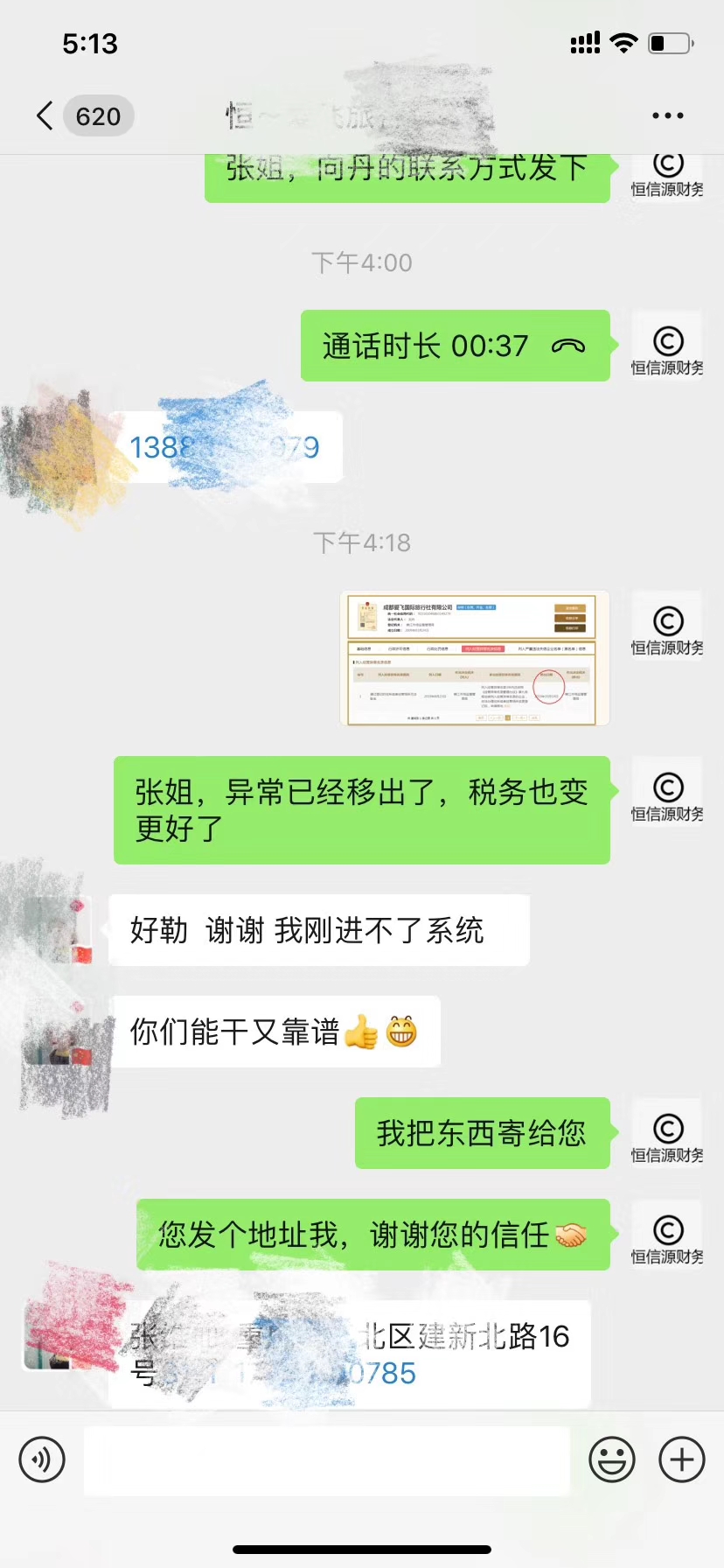Open the emoji sticker panel
Viewport: 724px width, 1568px height.
click(x=611, y=1459)
